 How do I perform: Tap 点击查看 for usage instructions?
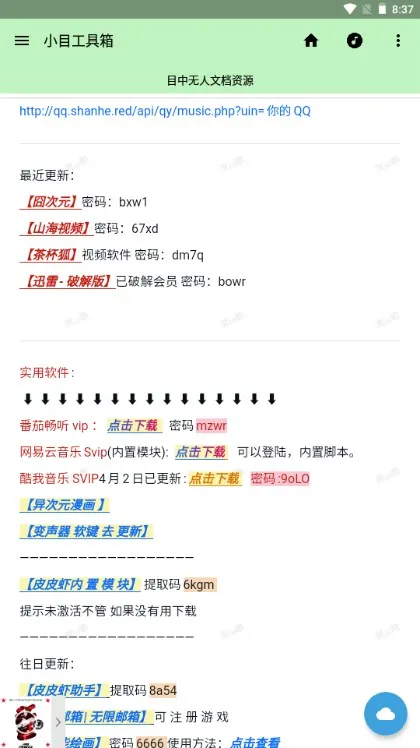pos(254,742)
